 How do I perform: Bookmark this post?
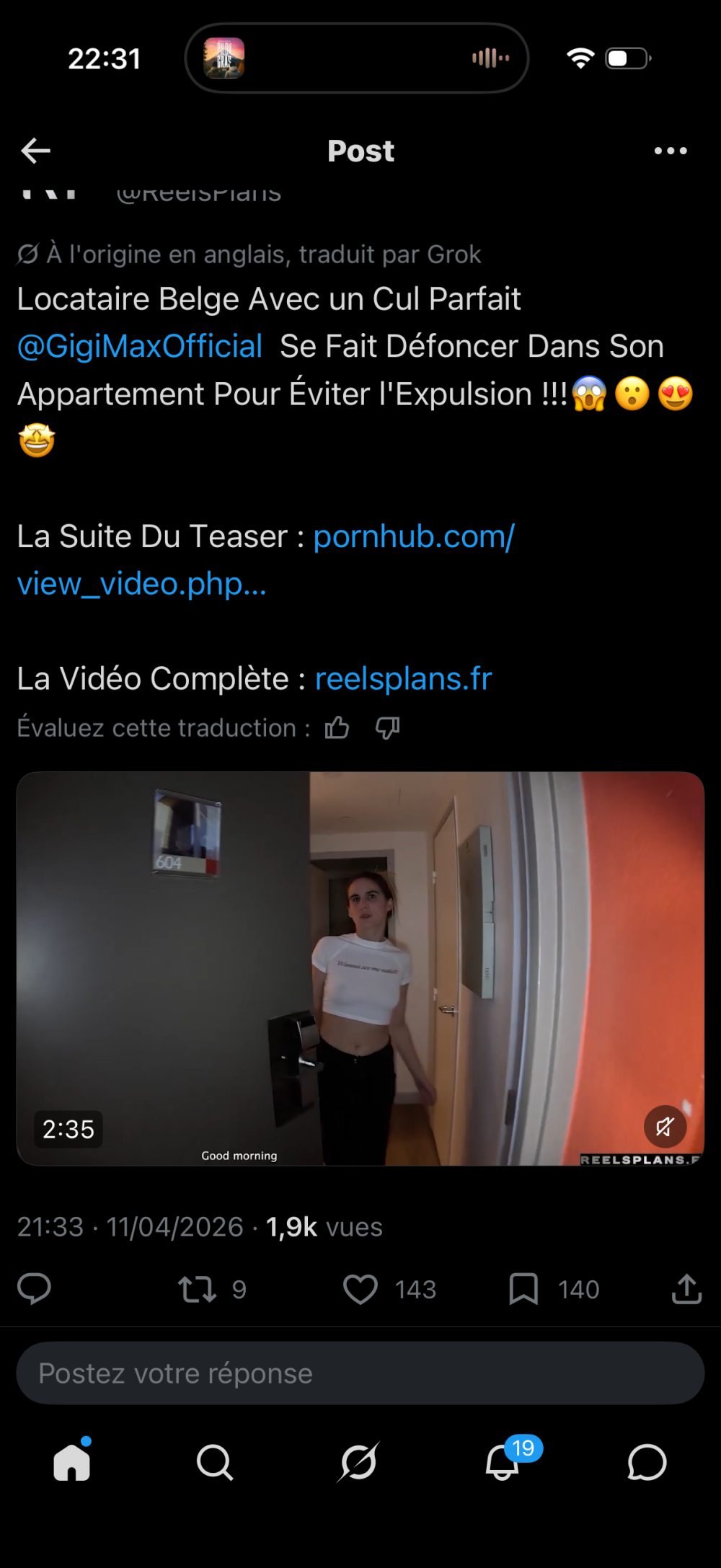click(523, 1289)
